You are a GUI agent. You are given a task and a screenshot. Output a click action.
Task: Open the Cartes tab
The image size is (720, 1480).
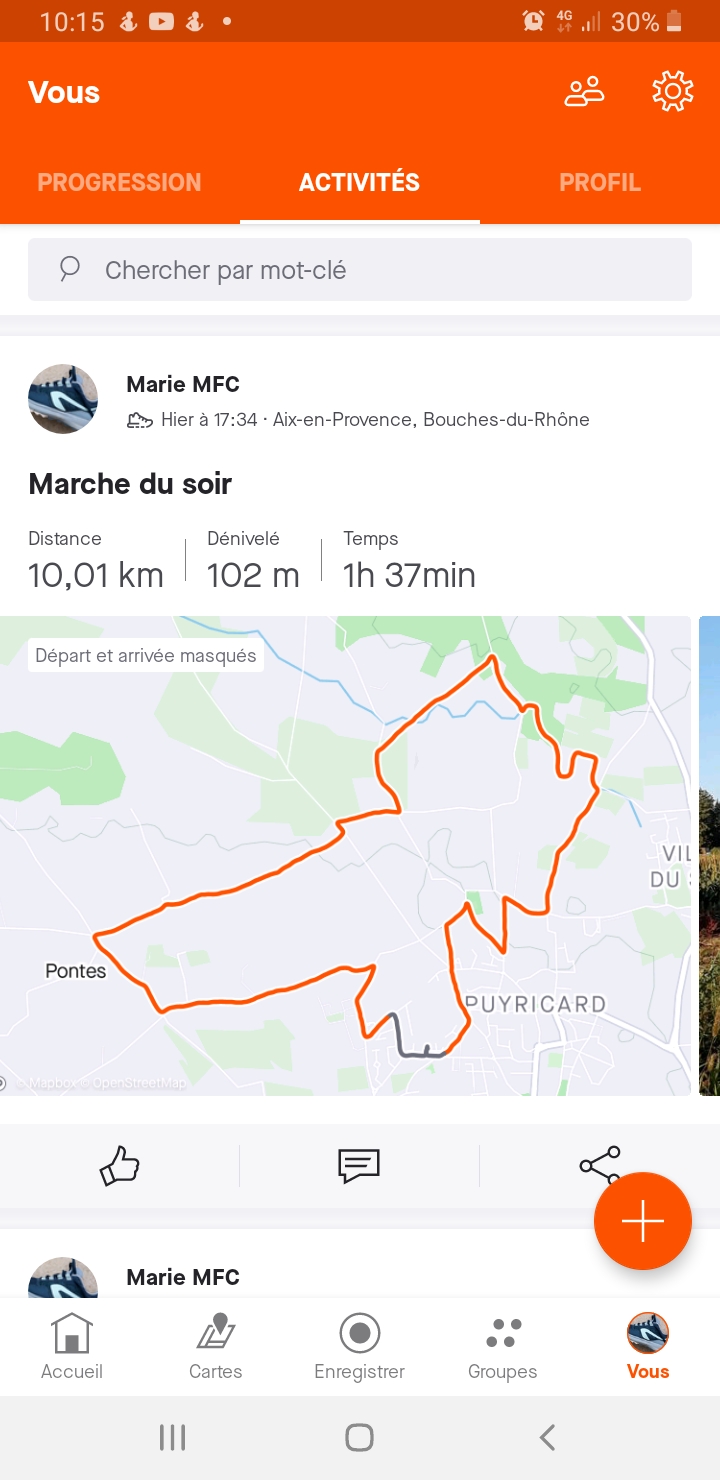[x=216, y=1347]
